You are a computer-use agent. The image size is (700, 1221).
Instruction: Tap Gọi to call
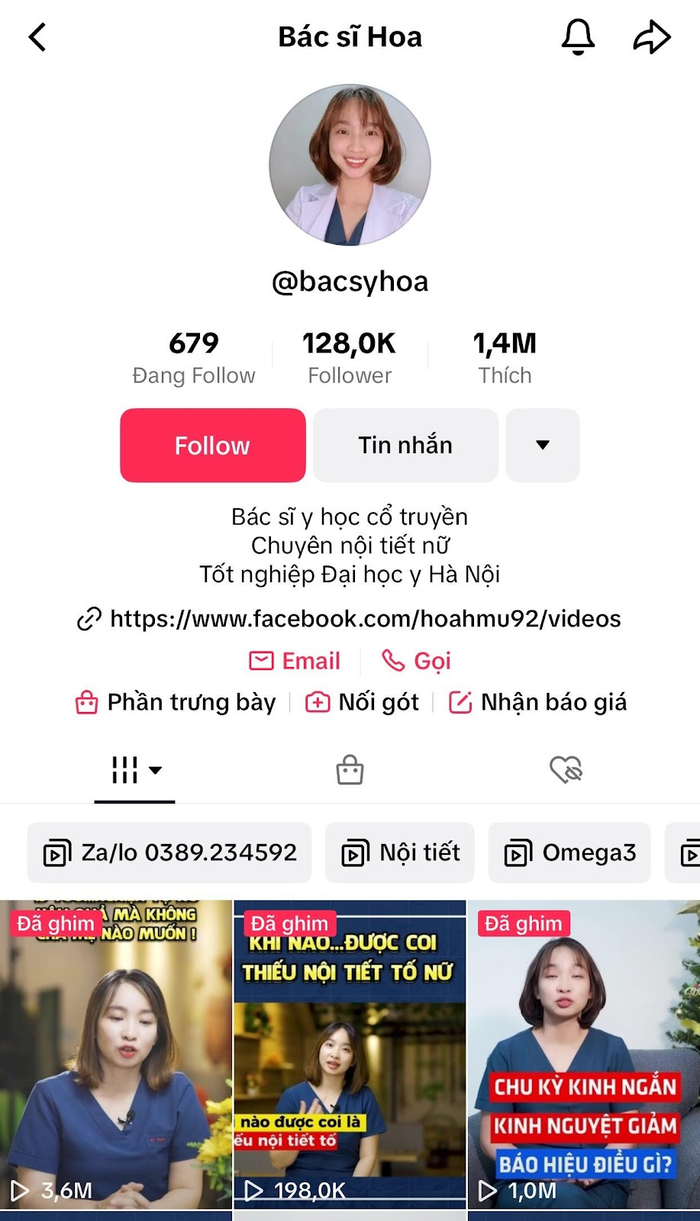[x=417, y=661]
